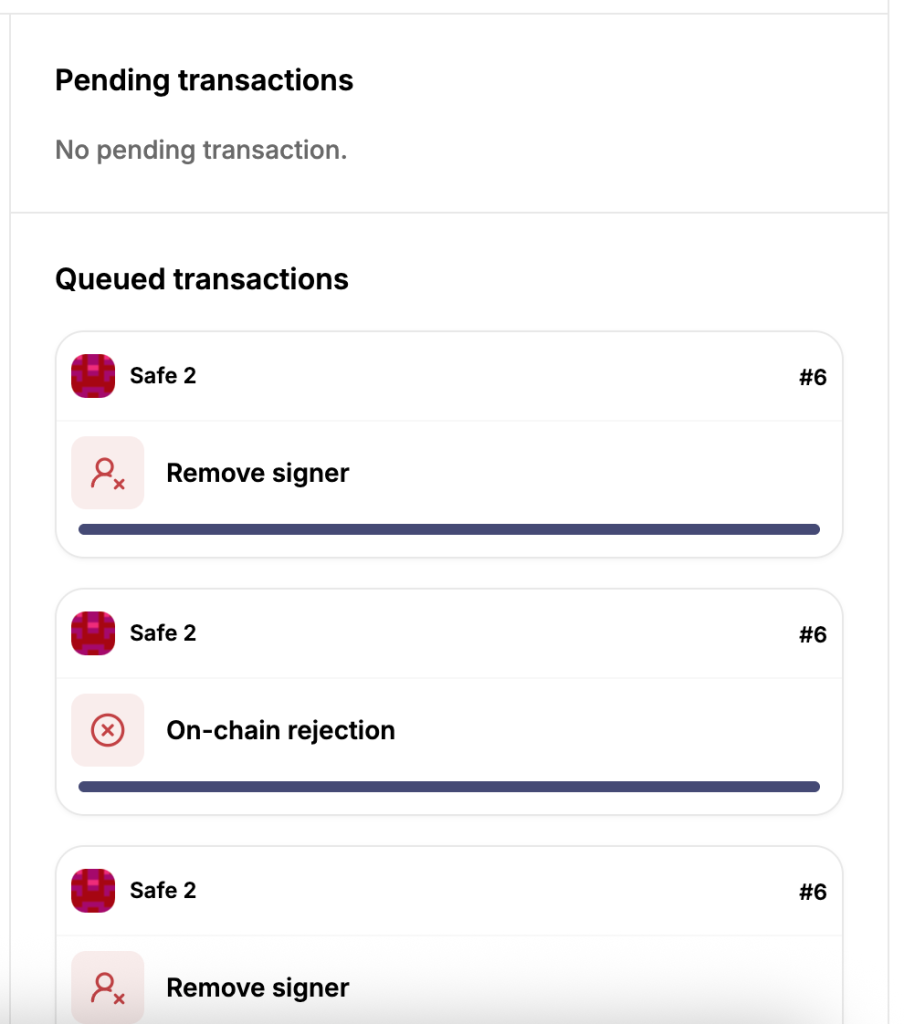Image resolution: width=904 pixels, height=1024 pixels.
Task: Open the On-chain rejection queued transaction
Action: (x=280, y=730)
